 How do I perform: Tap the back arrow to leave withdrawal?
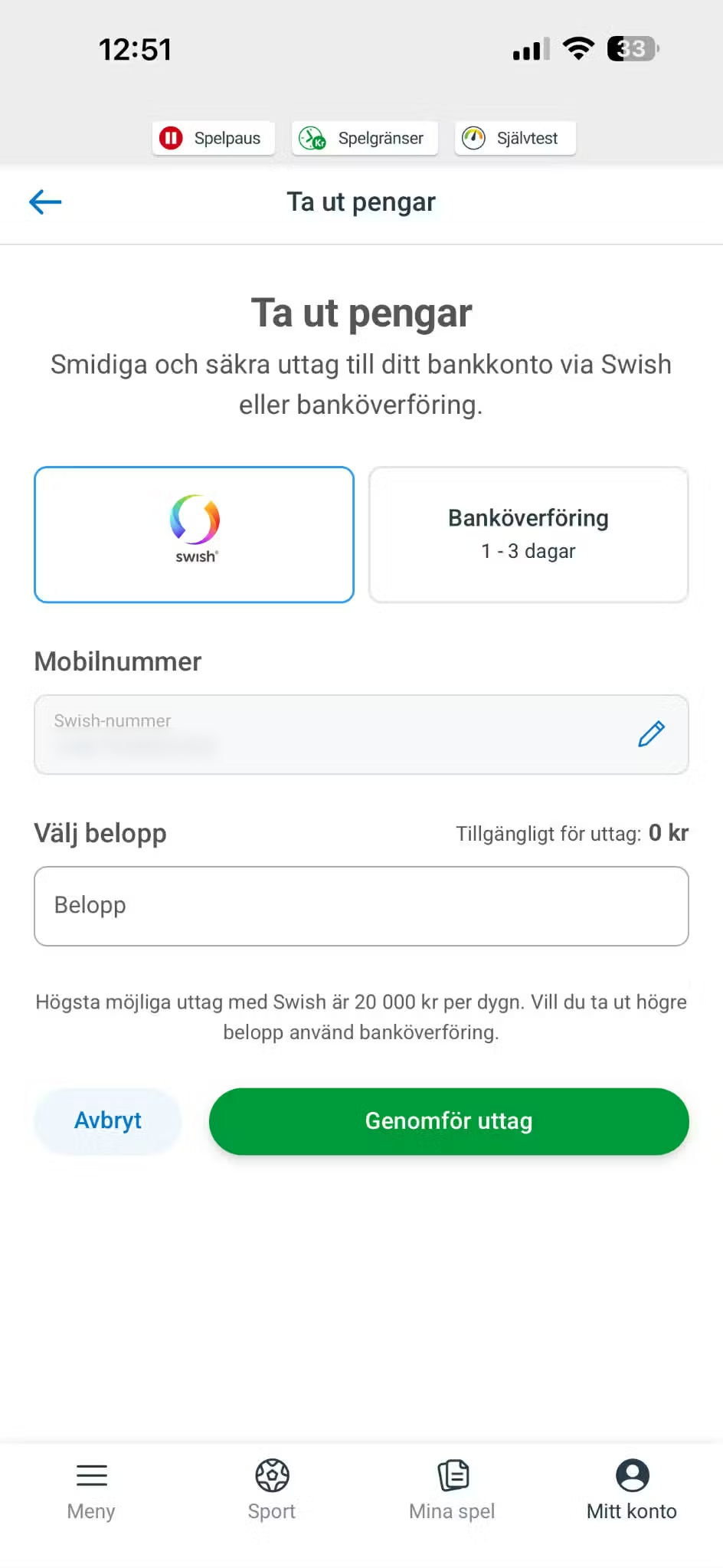pos(45,202)
